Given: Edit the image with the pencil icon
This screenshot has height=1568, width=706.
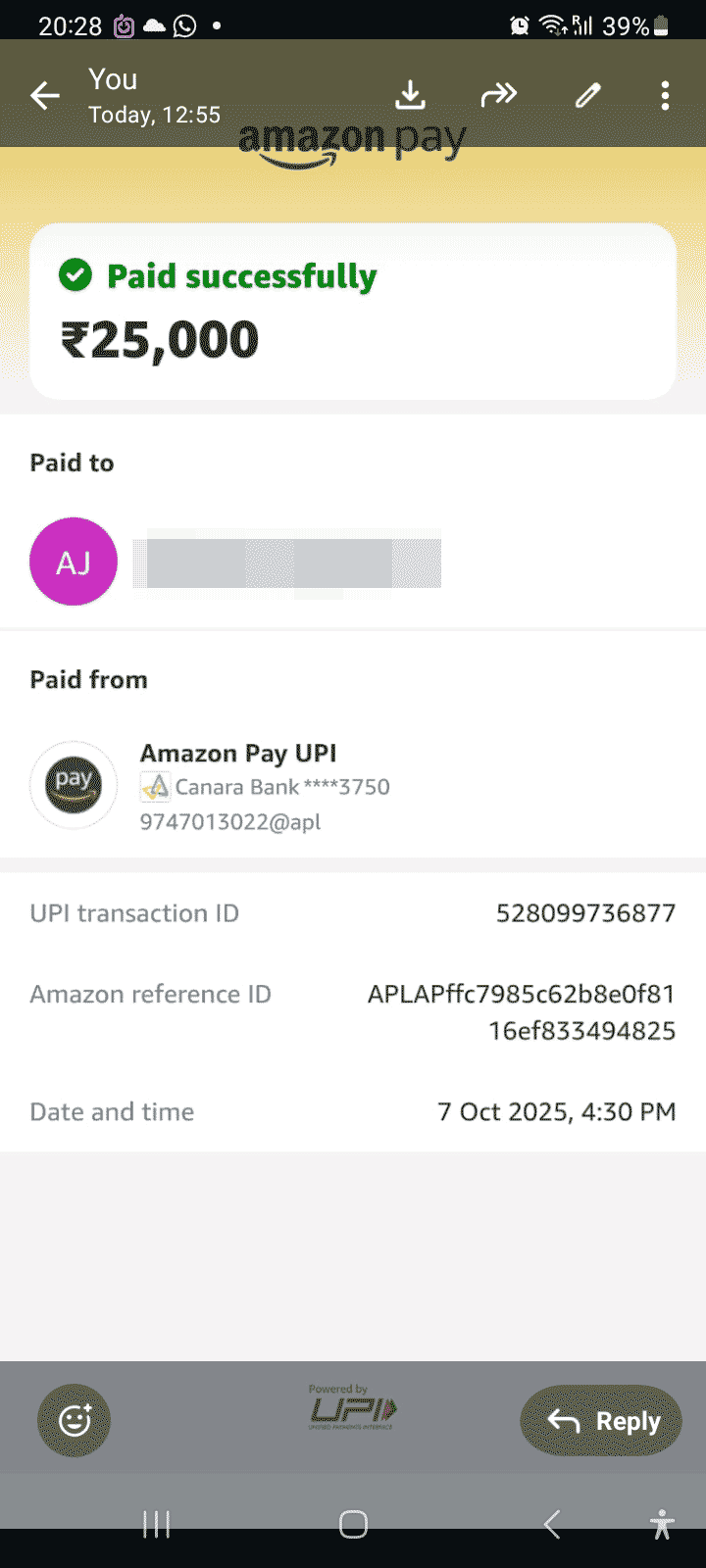Looking at the screenshot, I should (x=587, y=95).
